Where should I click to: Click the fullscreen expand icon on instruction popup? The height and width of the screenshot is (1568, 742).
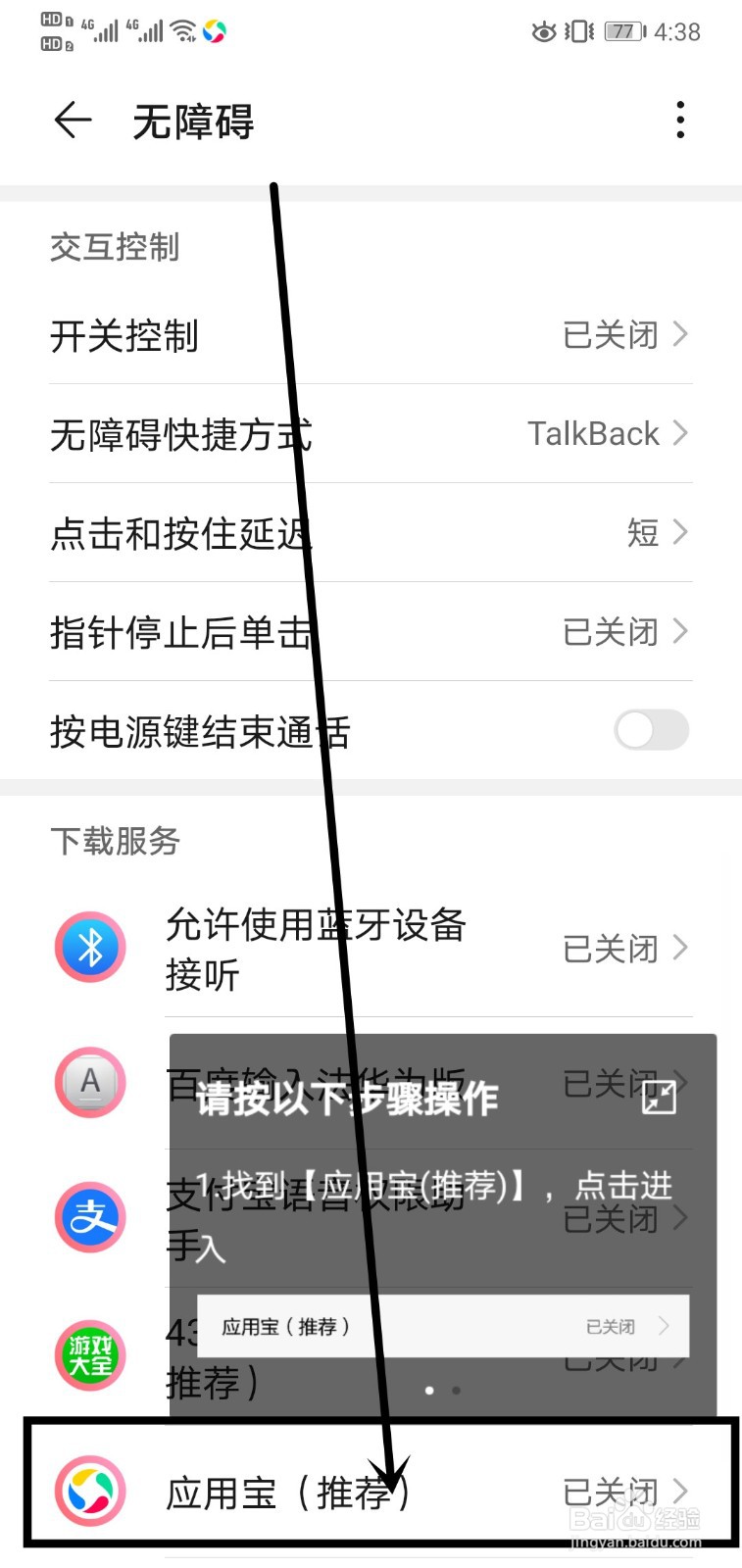point(659,1099)
